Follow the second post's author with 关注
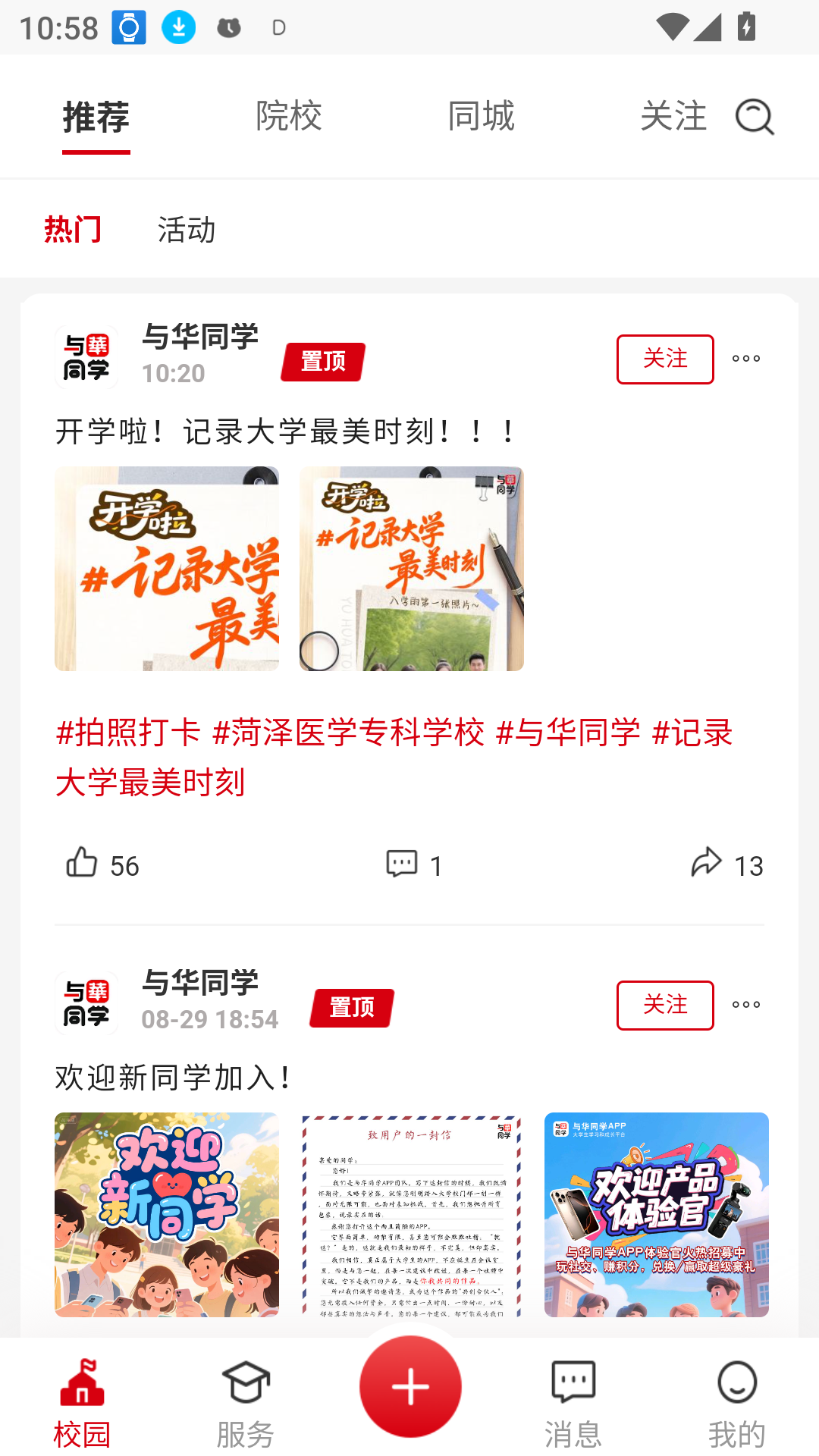The height and width of the screenshot is (1456, 819). 665,1006
